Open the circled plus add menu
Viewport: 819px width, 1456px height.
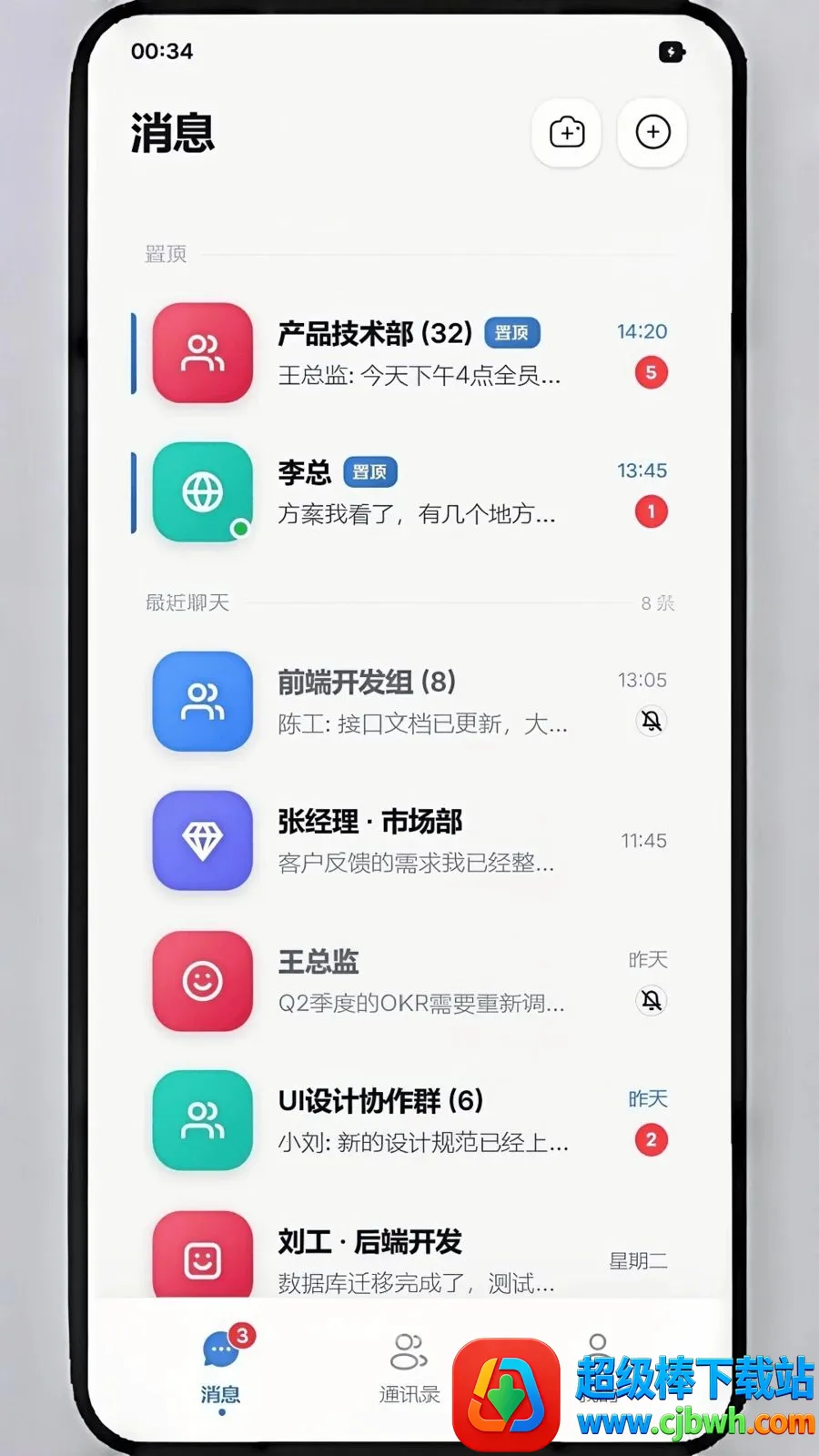pos(652,133)
